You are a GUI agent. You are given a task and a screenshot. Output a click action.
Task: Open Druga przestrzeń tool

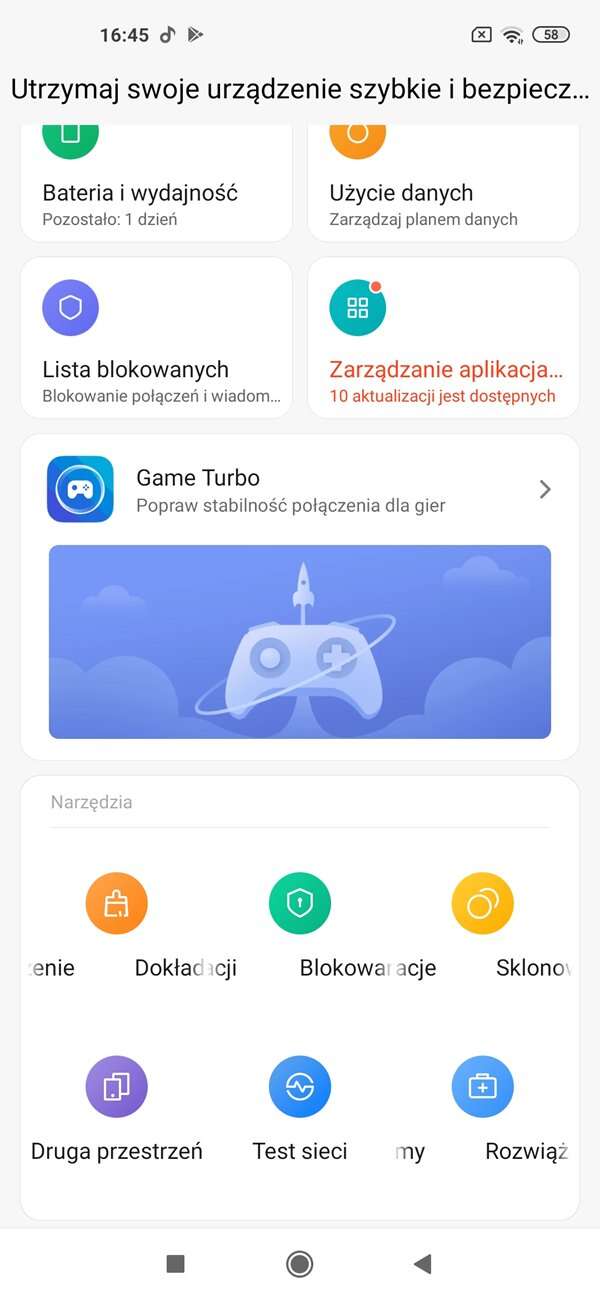pos(117,1087)
